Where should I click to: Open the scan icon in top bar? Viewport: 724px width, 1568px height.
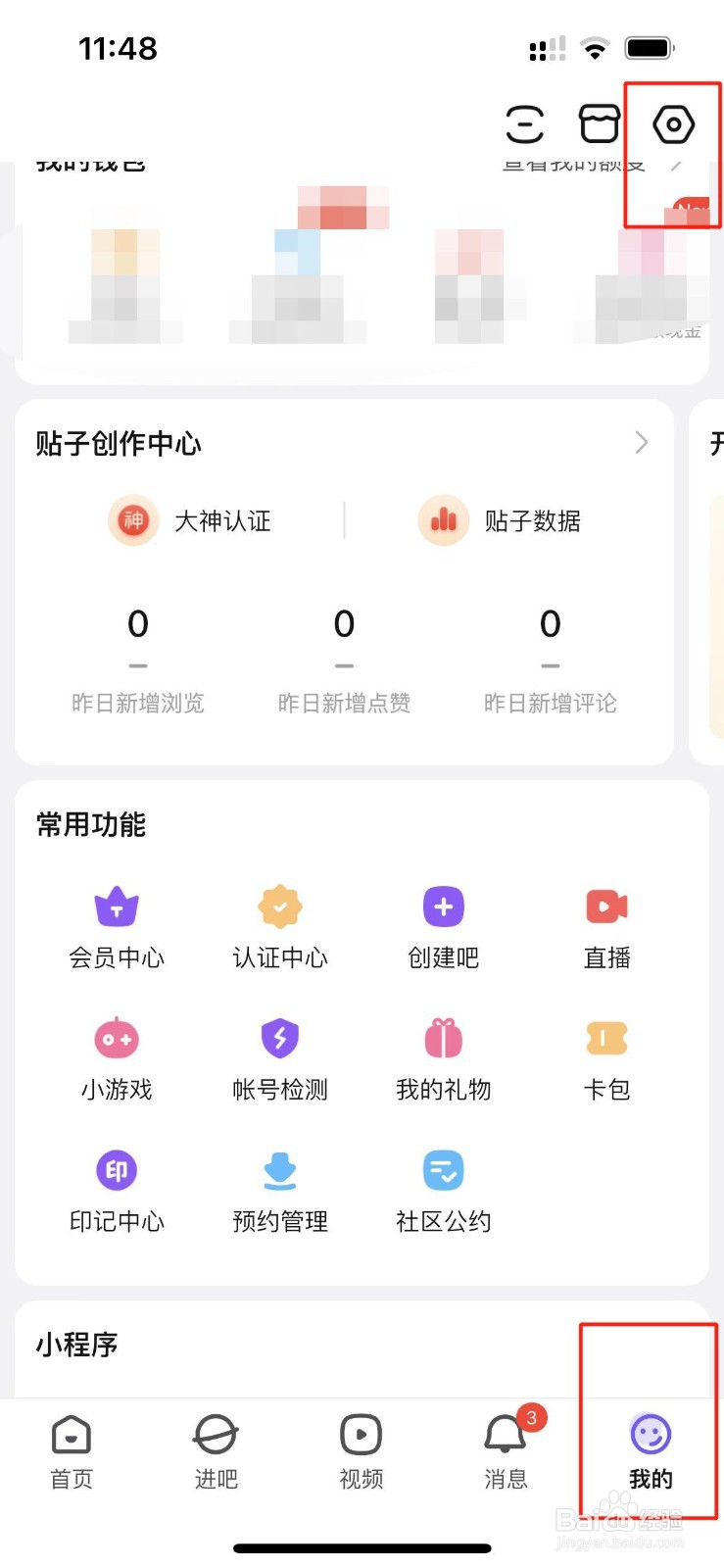pos(525,124)
